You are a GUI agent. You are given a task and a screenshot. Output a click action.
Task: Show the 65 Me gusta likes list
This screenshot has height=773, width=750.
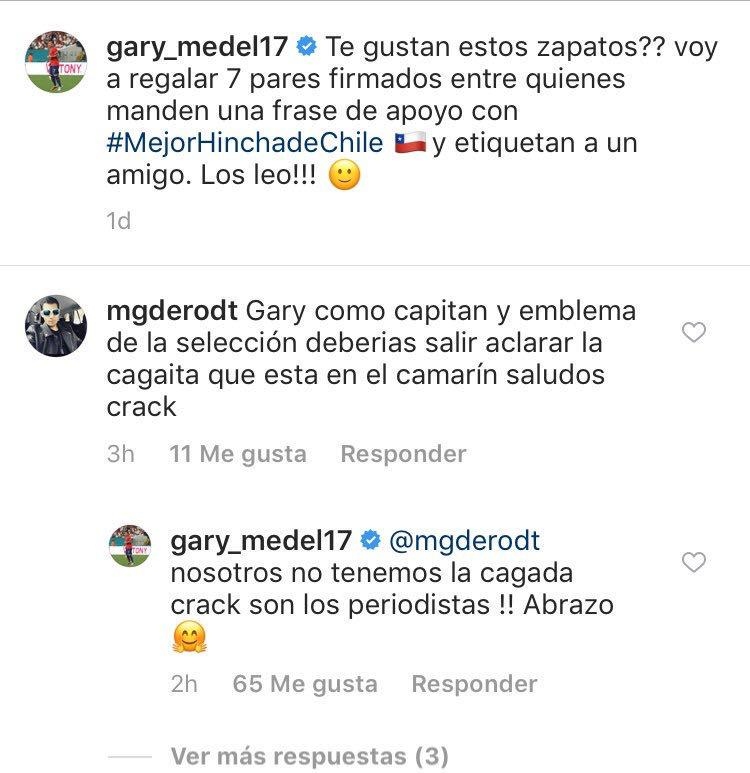tap(305, 684)
